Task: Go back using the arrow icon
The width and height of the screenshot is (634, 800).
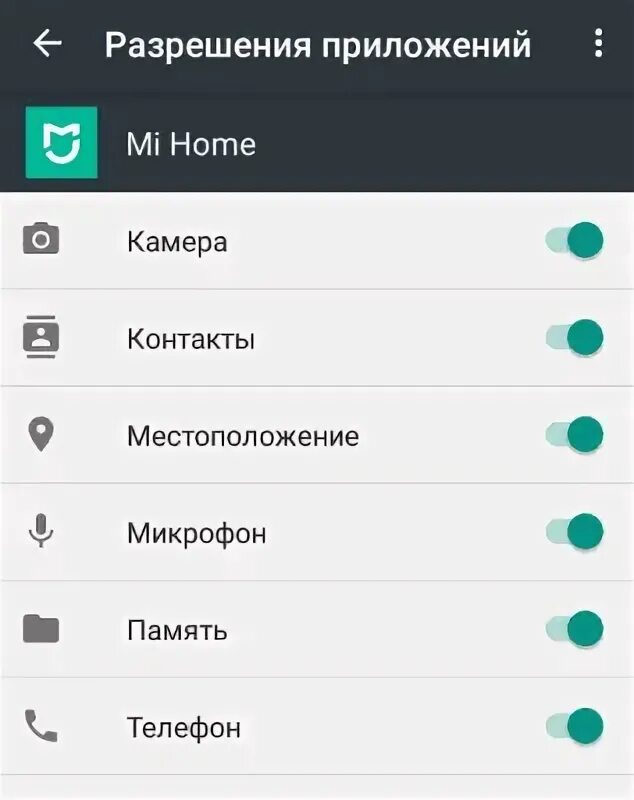Action: 47,45
